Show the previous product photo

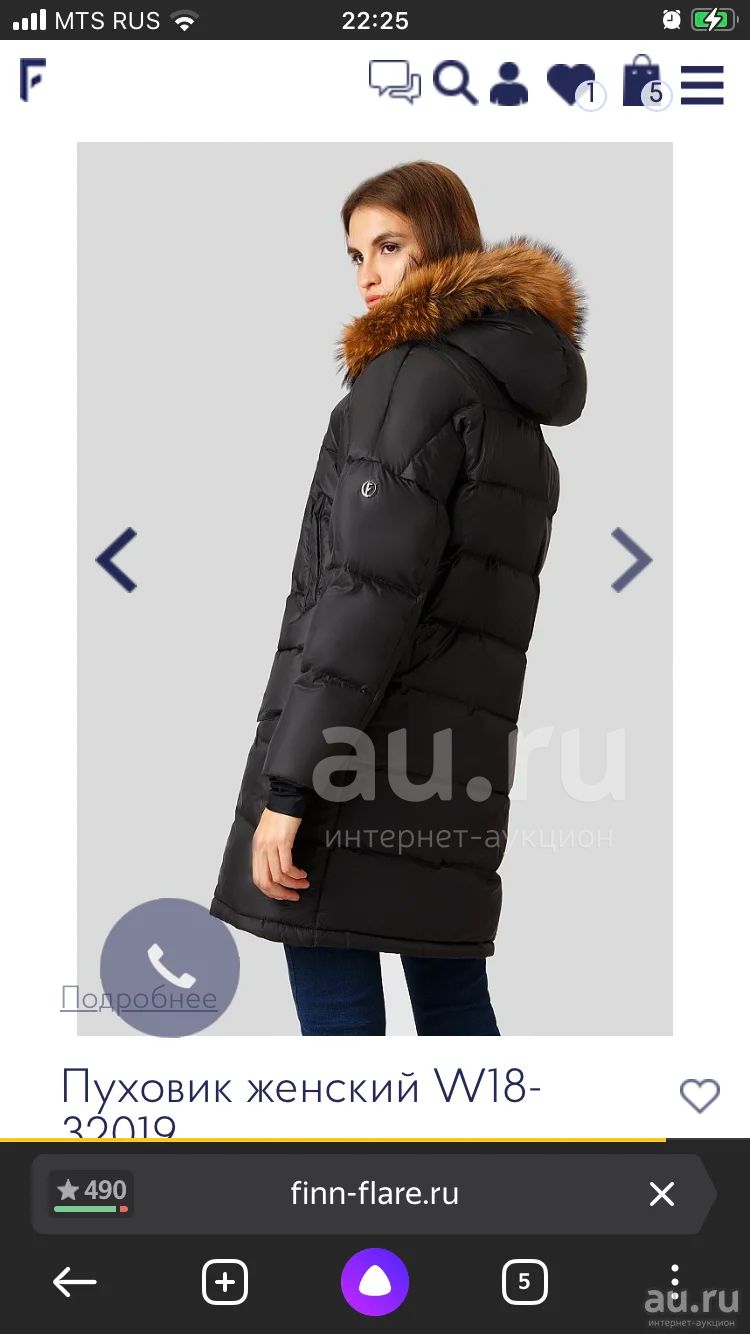pyautogui.click(x=116, y=560)
